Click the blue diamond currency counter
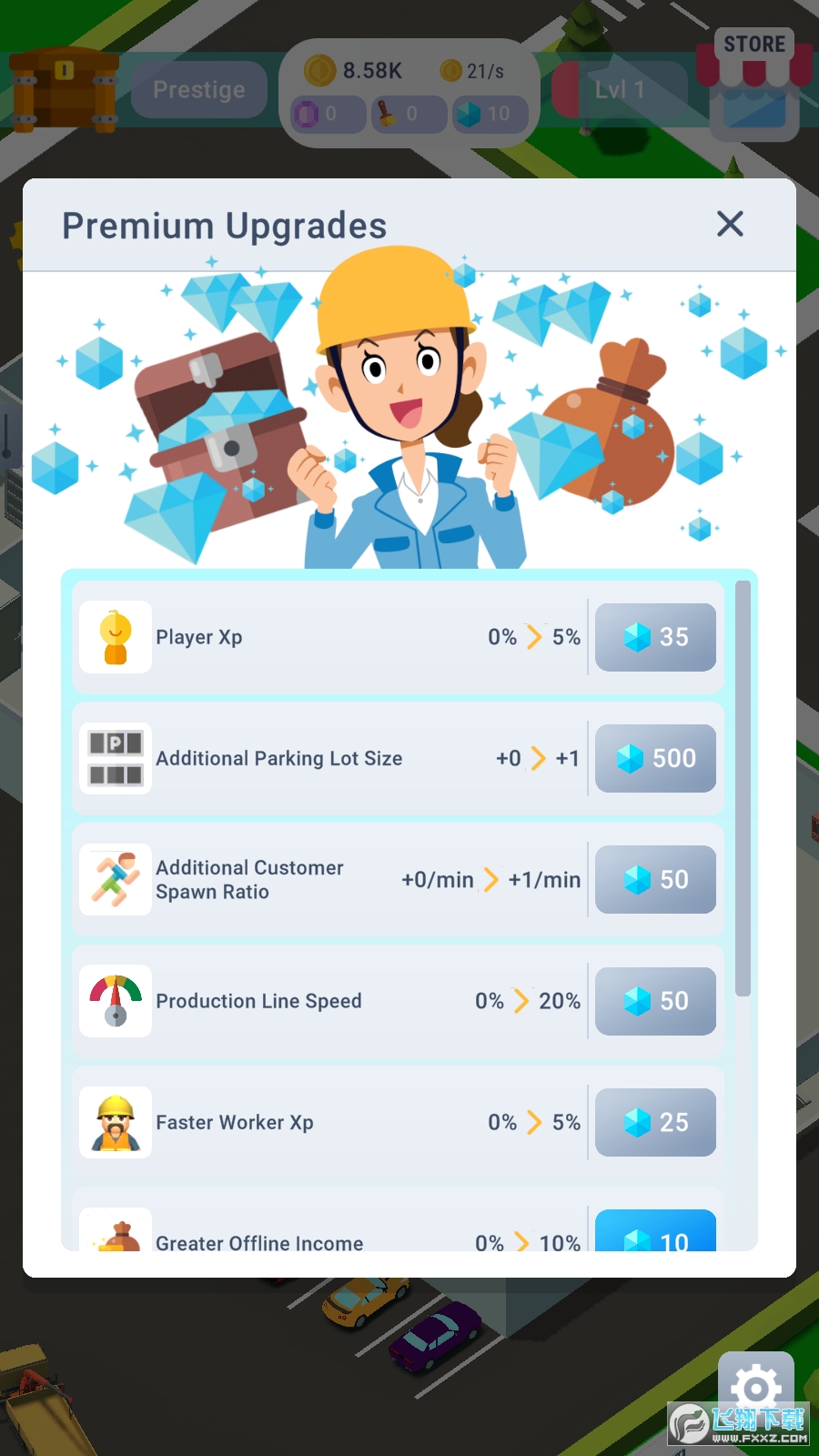Screen dimensions: 819x1456 (490, 114)
